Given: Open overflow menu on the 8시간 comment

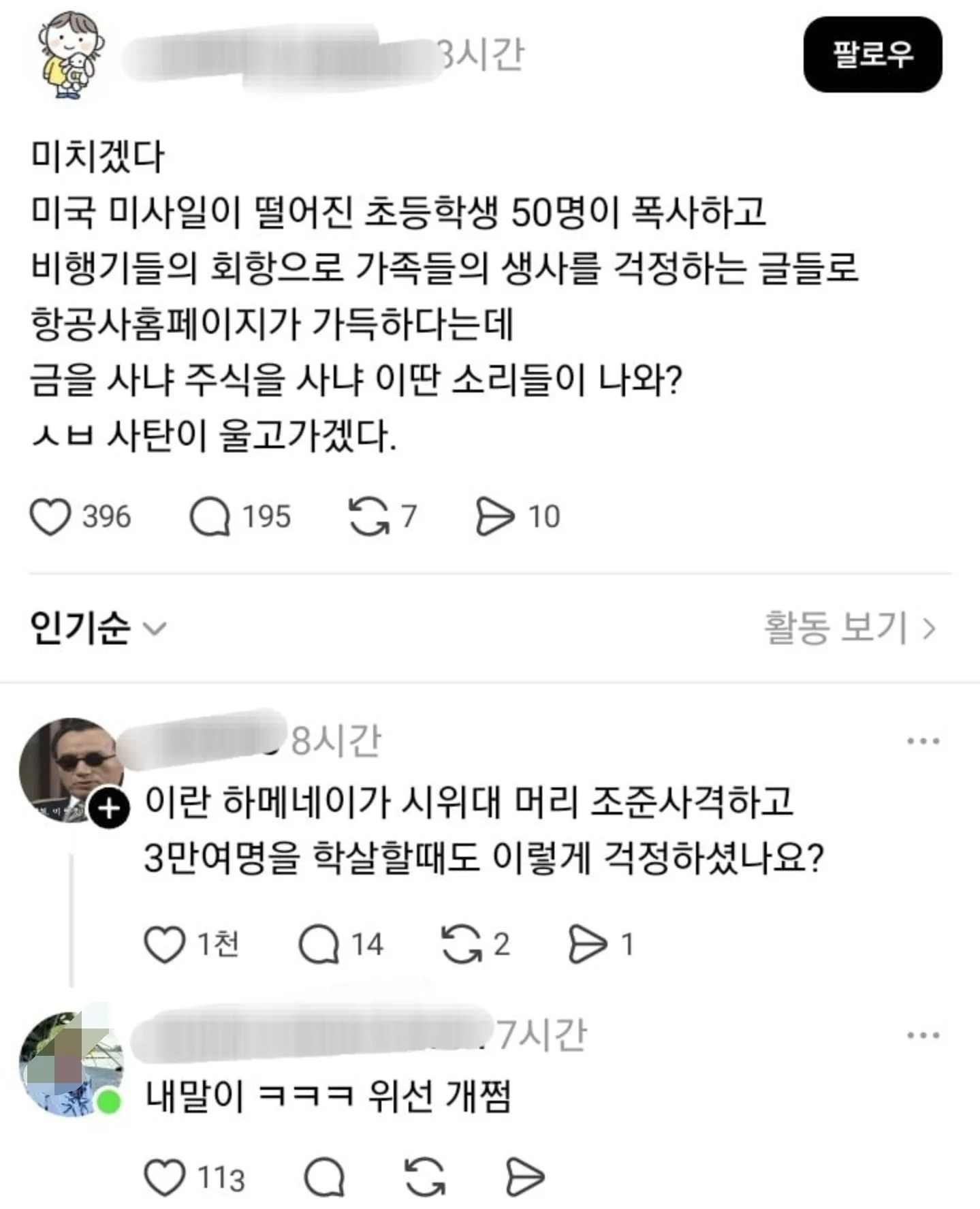Looking at the screenshot, I should 923,741.
